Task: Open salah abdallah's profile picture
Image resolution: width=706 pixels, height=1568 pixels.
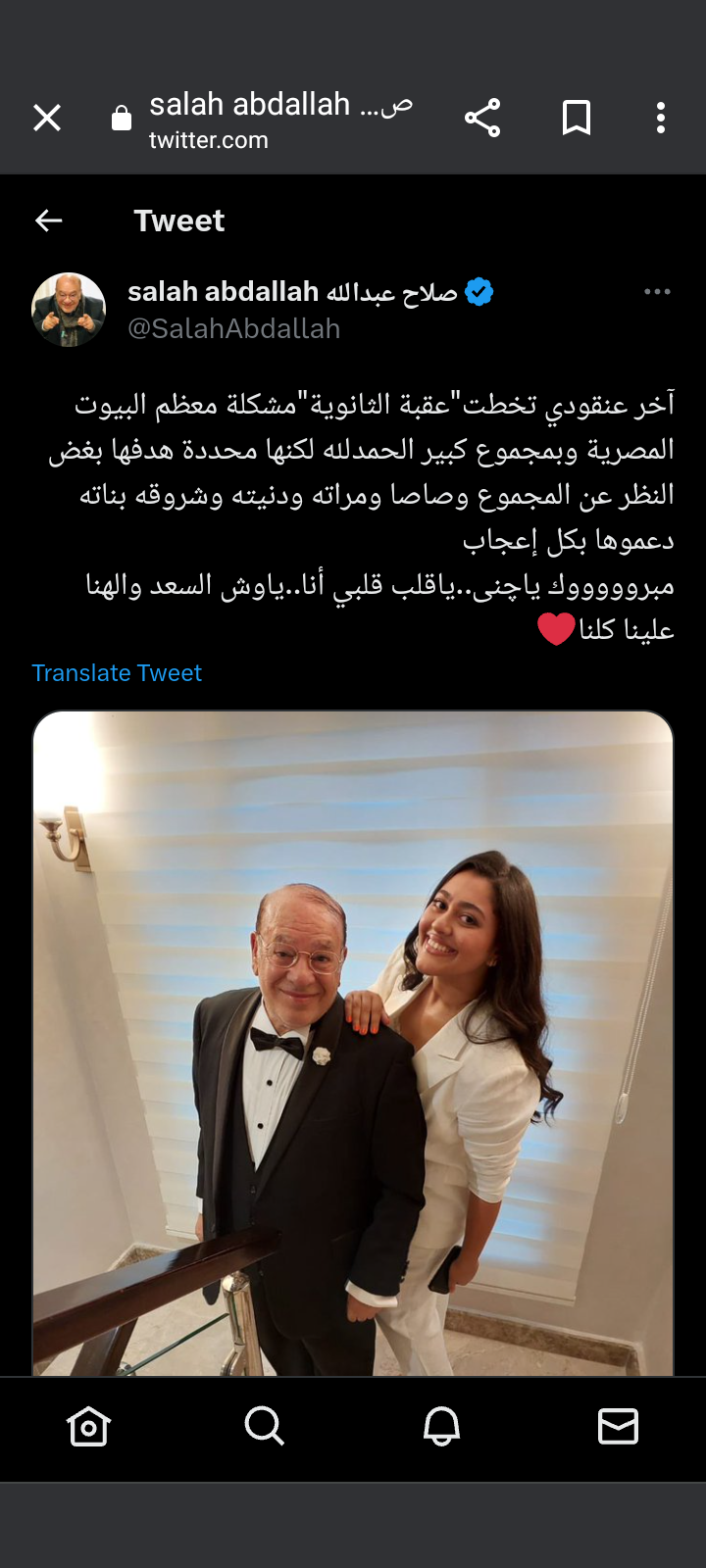Action: [69, 310]
